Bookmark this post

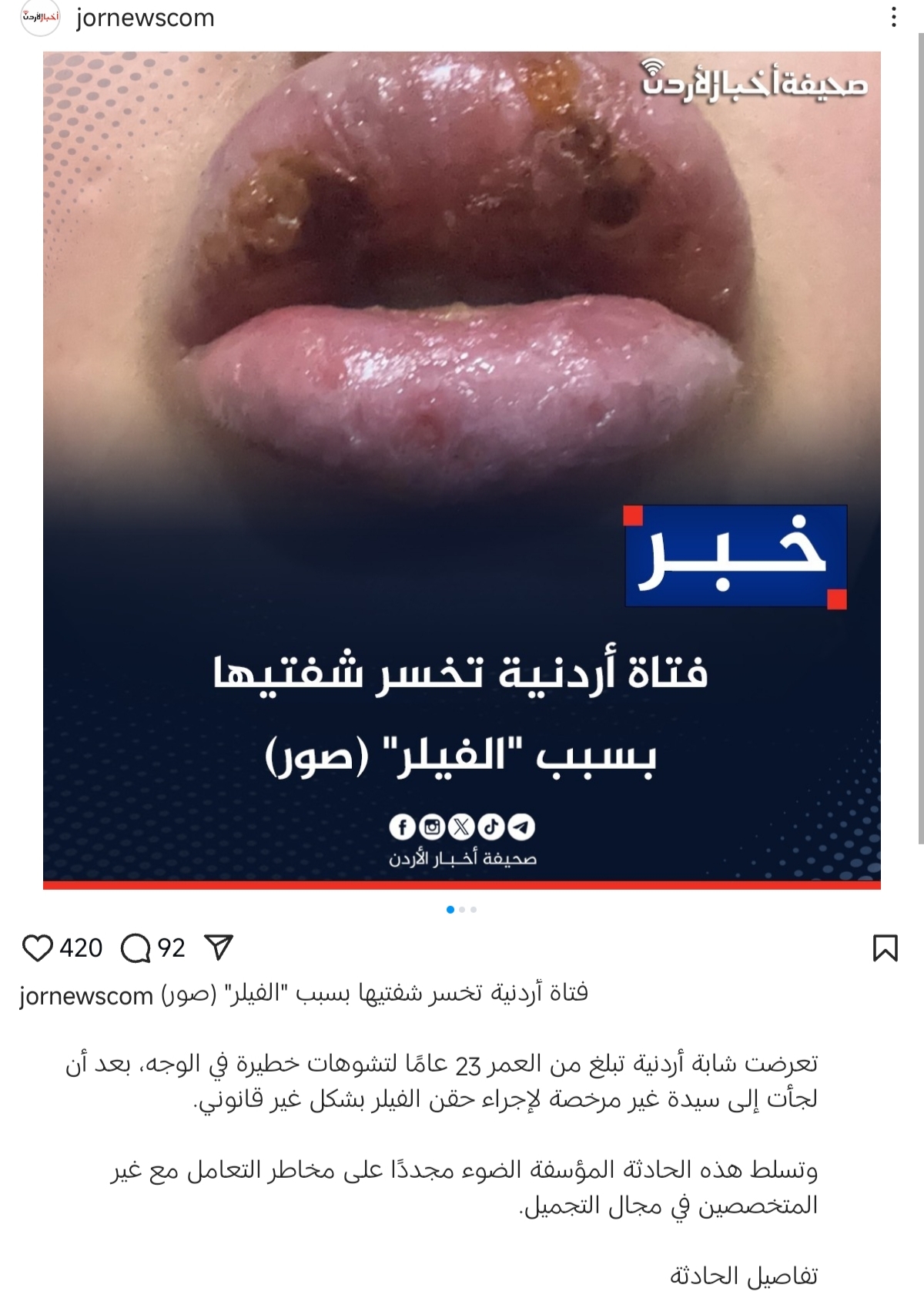click(885, 948)
